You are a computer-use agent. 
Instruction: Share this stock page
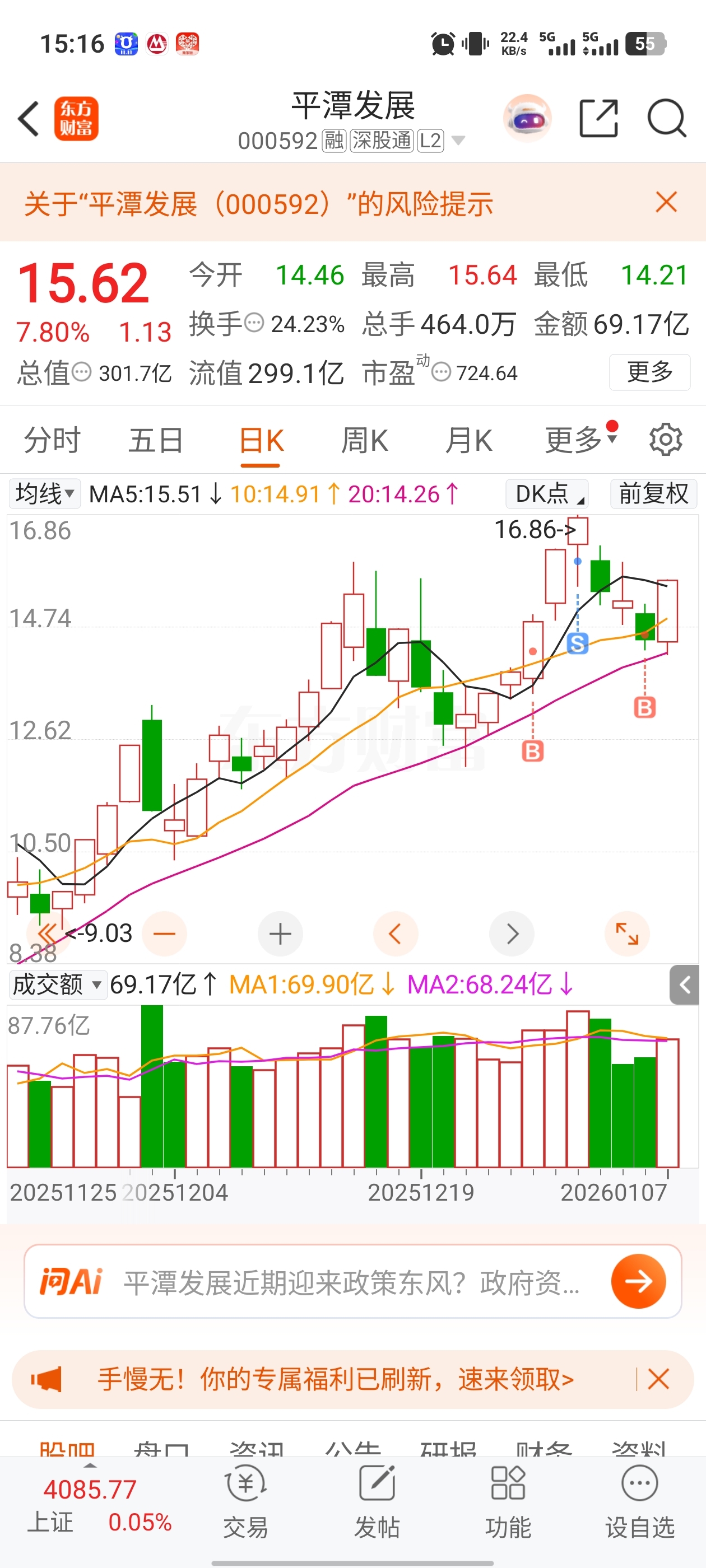(598, 119)
